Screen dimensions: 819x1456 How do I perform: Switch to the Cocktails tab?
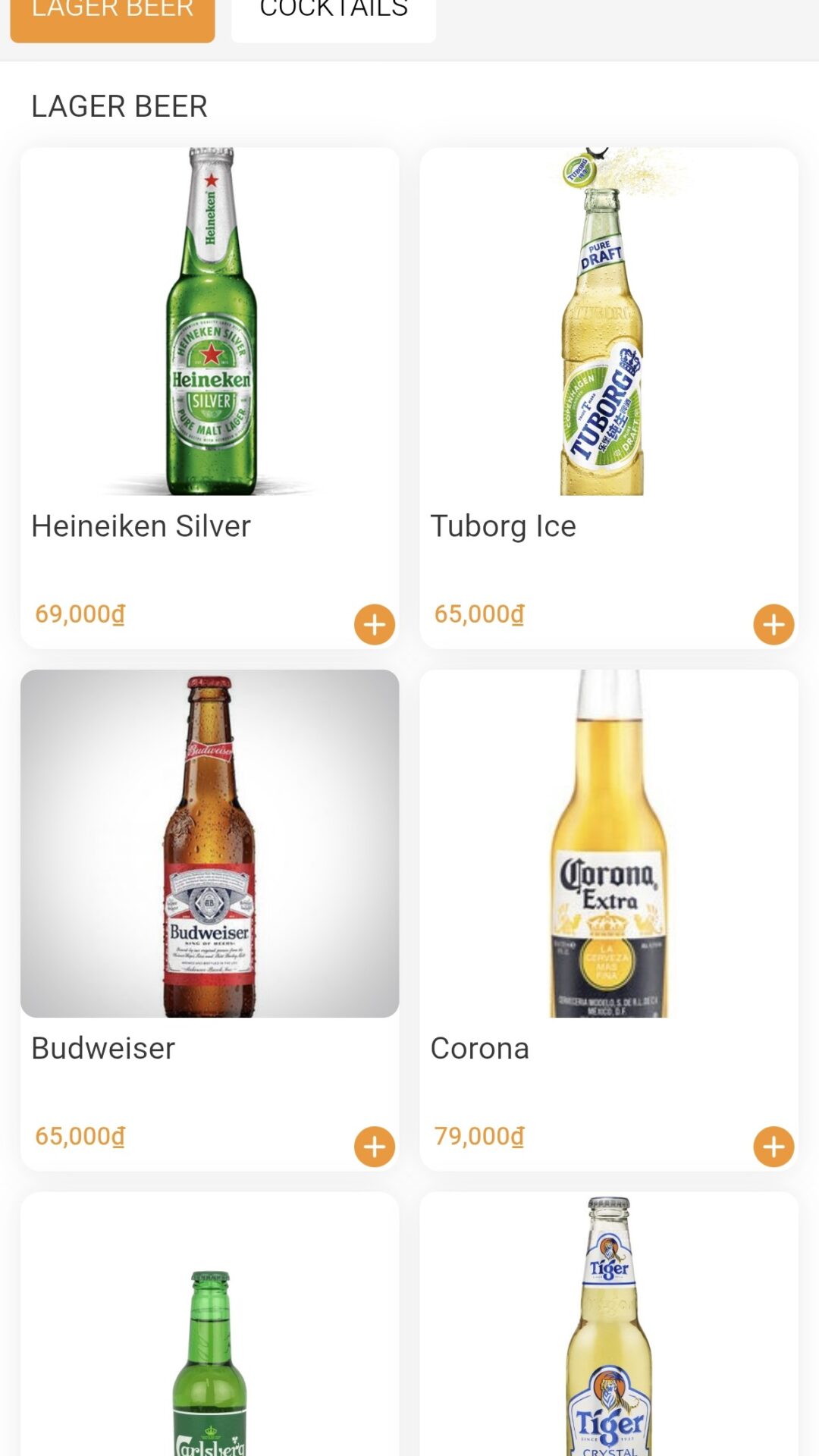pyautogui.click(x=334, y=15)
